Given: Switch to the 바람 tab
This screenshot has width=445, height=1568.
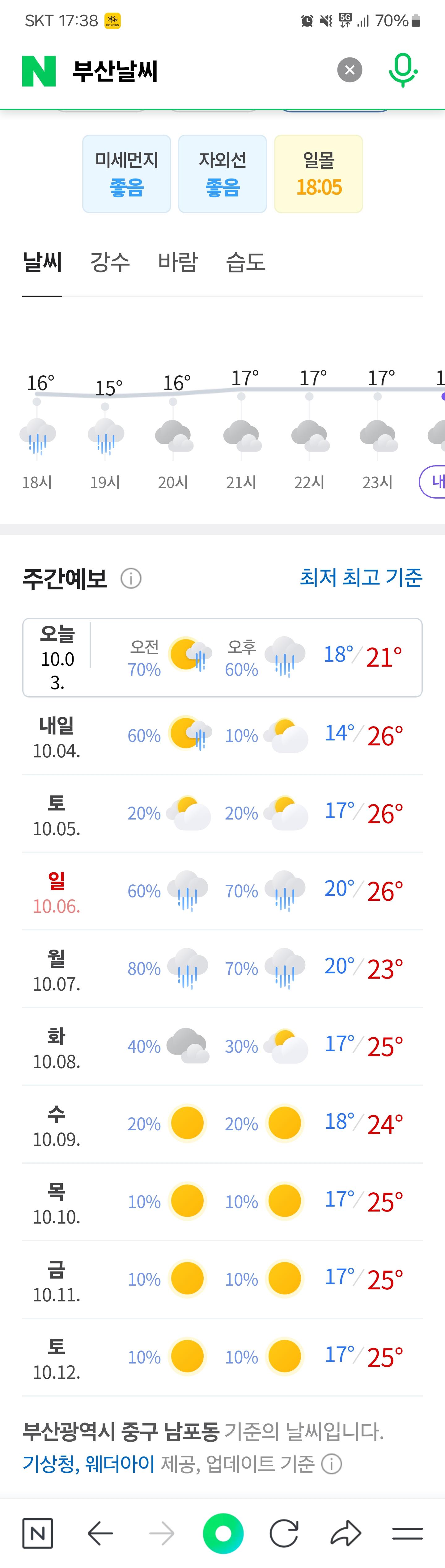Looking at the screenshot, I should click(178, 262).
